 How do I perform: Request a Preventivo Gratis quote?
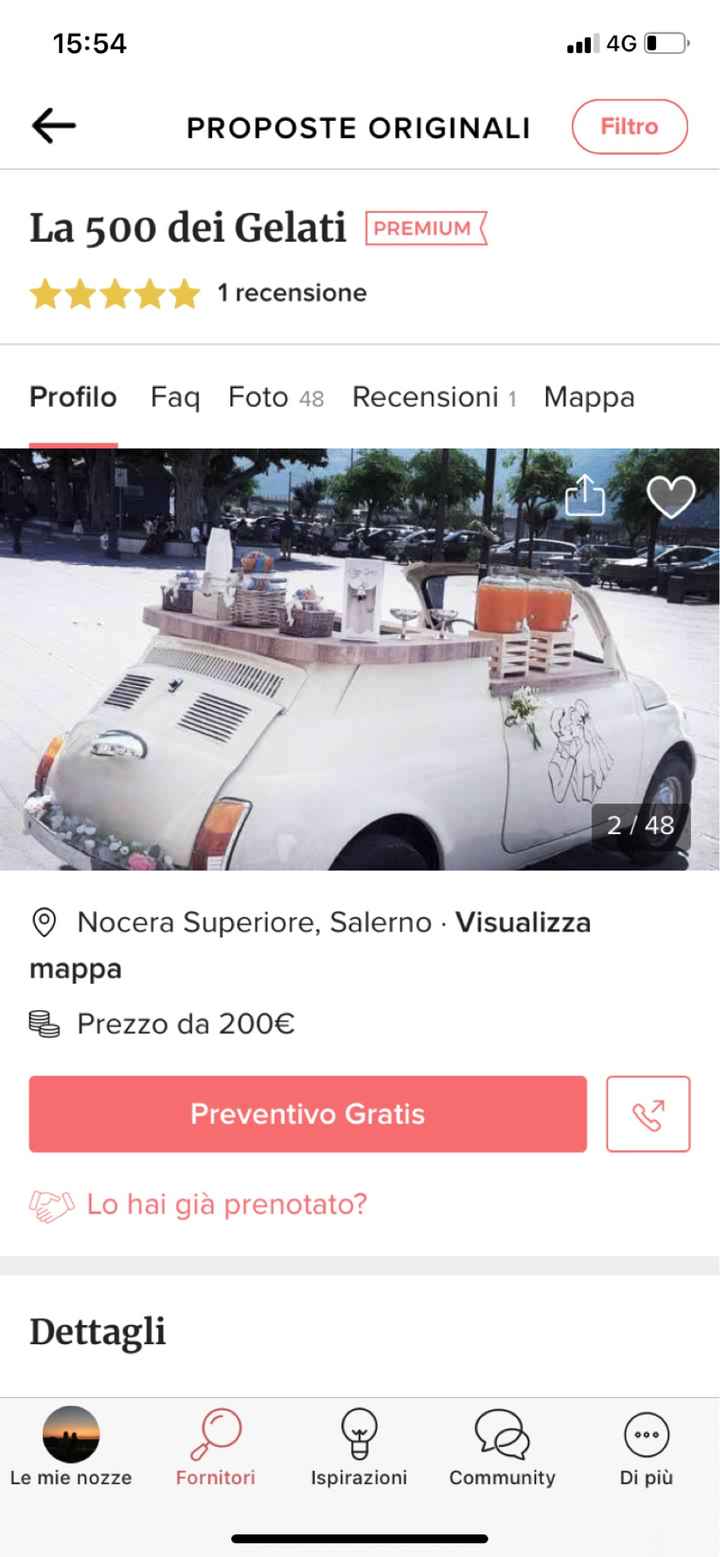coord(307,1114)
